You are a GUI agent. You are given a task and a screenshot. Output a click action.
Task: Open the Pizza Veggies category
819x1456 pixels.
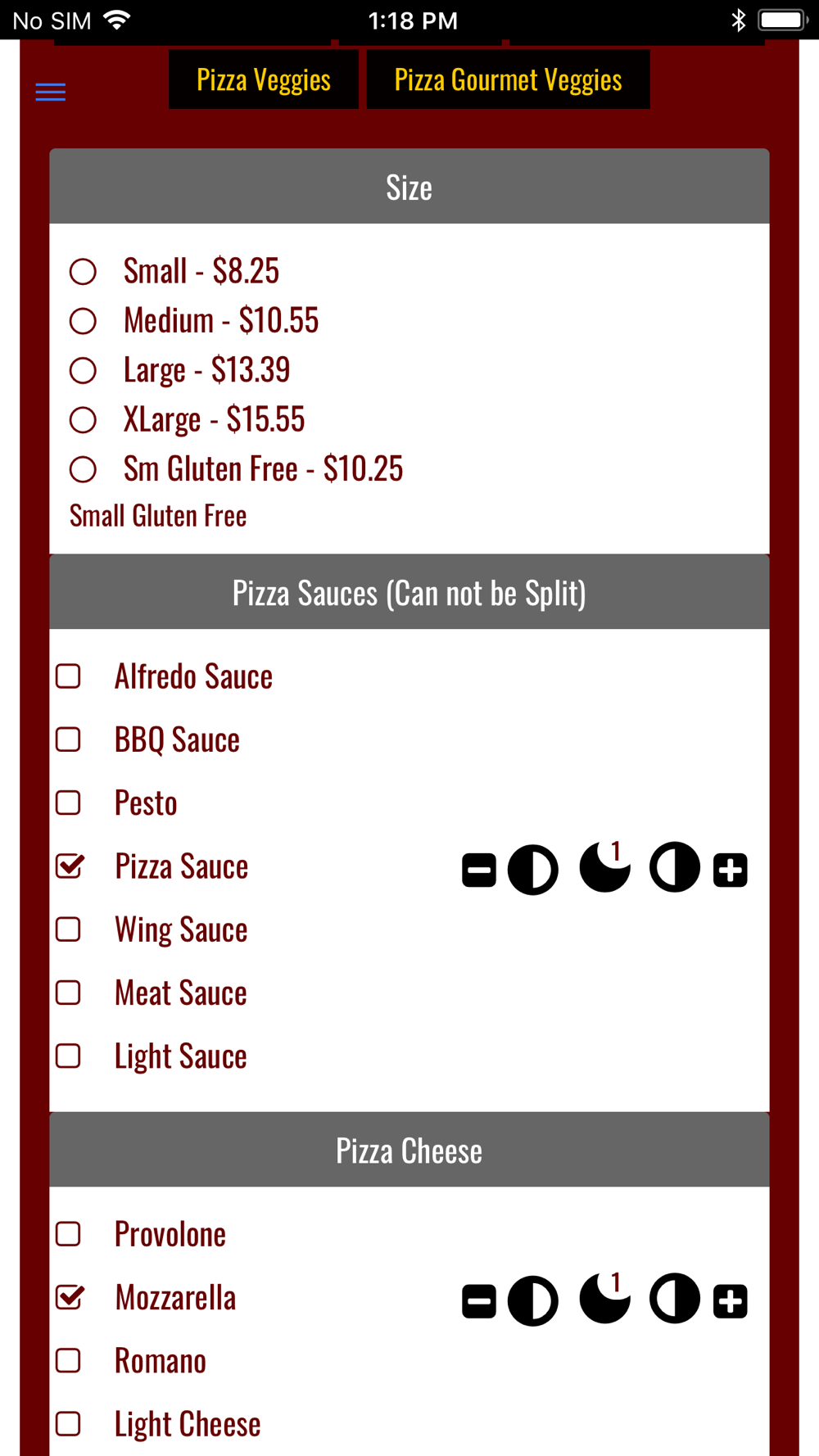coord(264,79)
